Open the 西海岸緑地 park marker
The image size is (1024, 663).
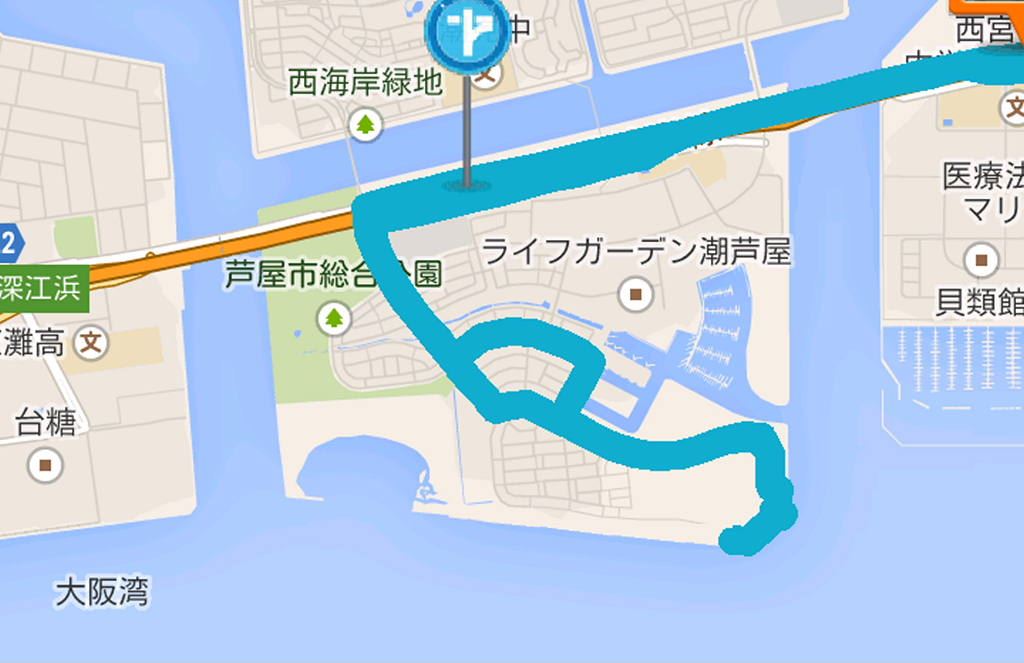click(x=366, y=125)
